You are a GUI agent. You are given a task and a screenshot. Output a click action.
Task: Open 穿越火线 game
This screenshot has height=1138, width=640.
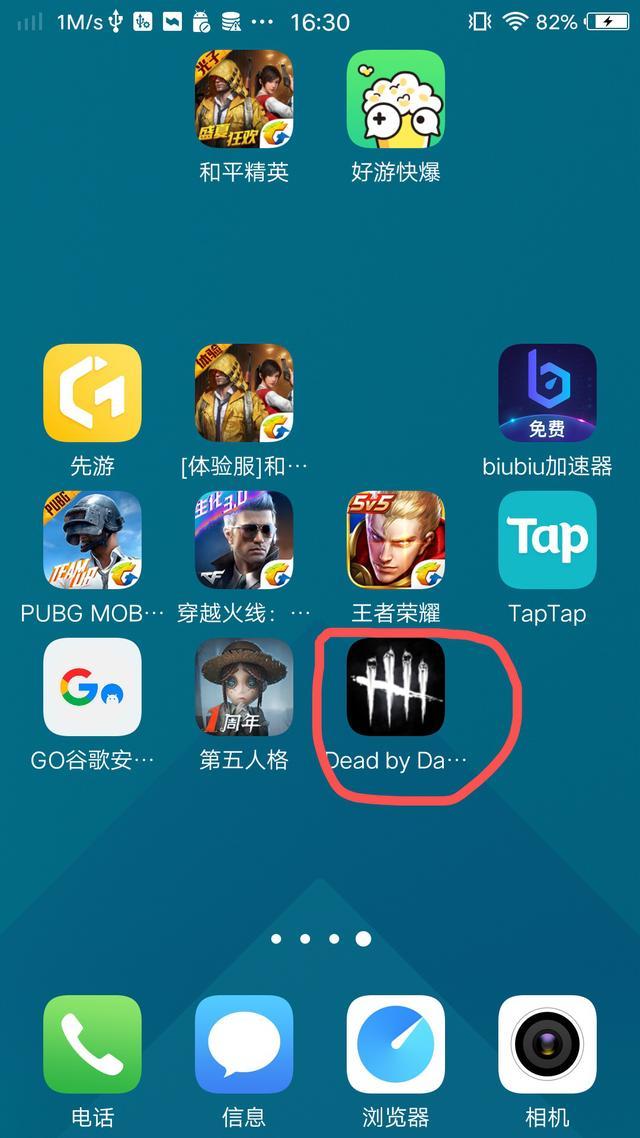coord(244,540)
